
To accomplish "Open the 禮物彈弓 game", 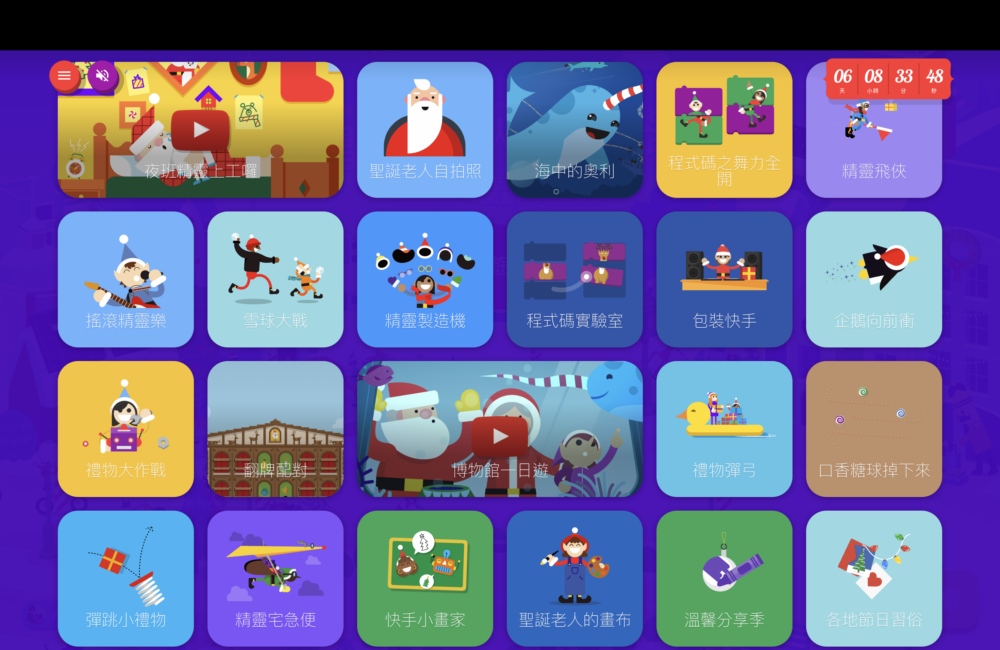I will point(724,429).
